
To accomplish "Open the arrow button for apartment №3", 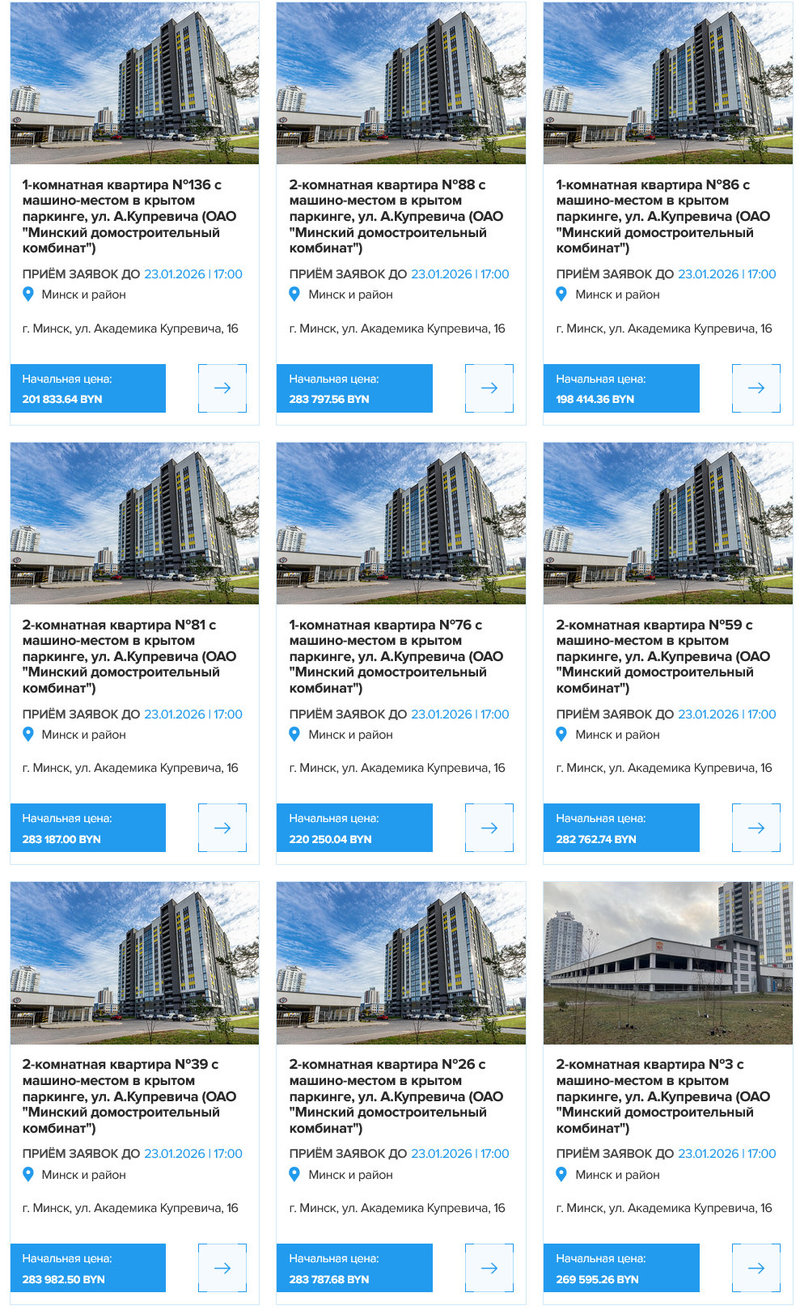I will click(756, 1268).
